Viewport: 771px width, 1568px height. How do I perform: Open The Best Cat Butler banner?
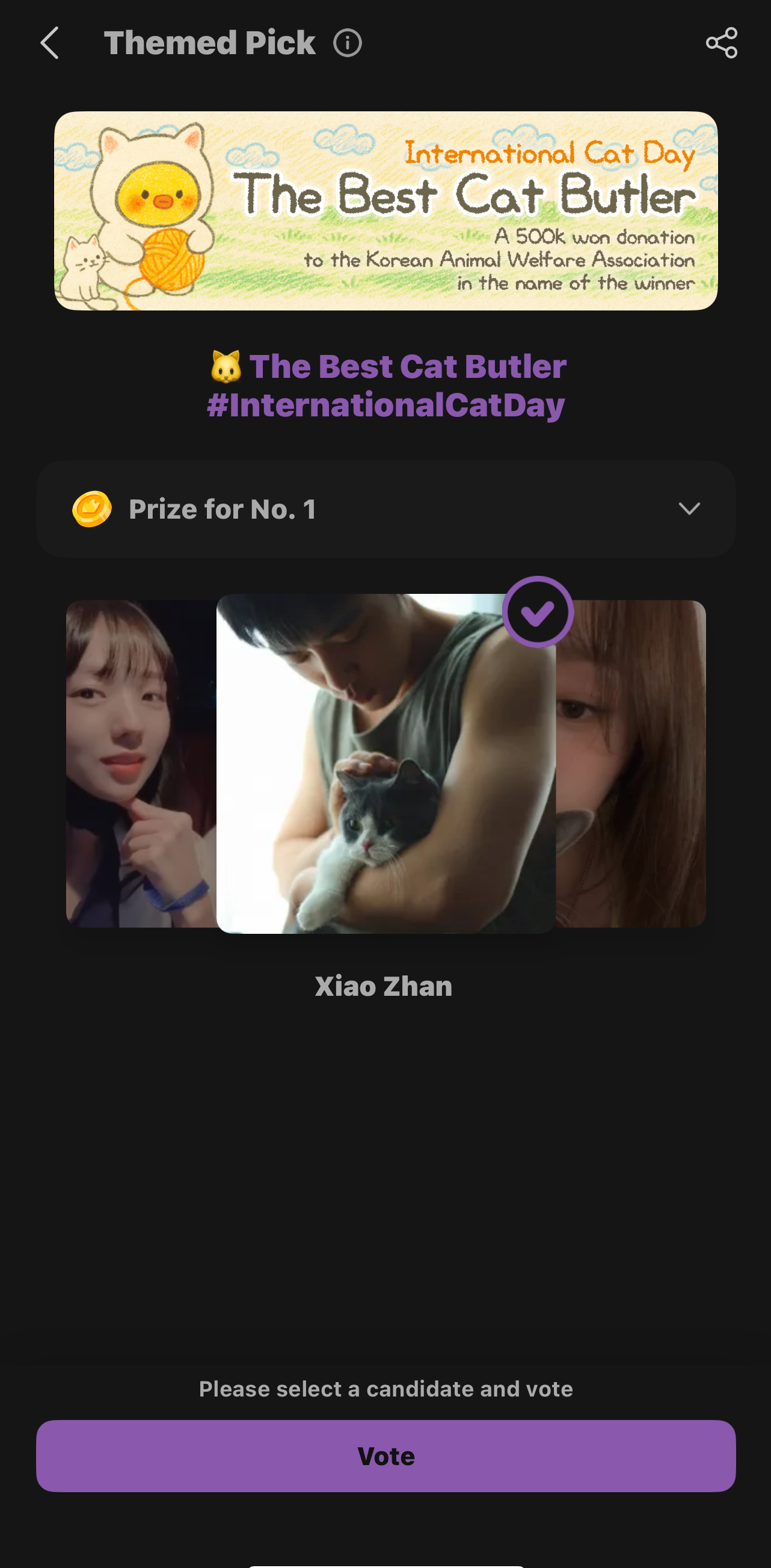[x=386, y=211]
